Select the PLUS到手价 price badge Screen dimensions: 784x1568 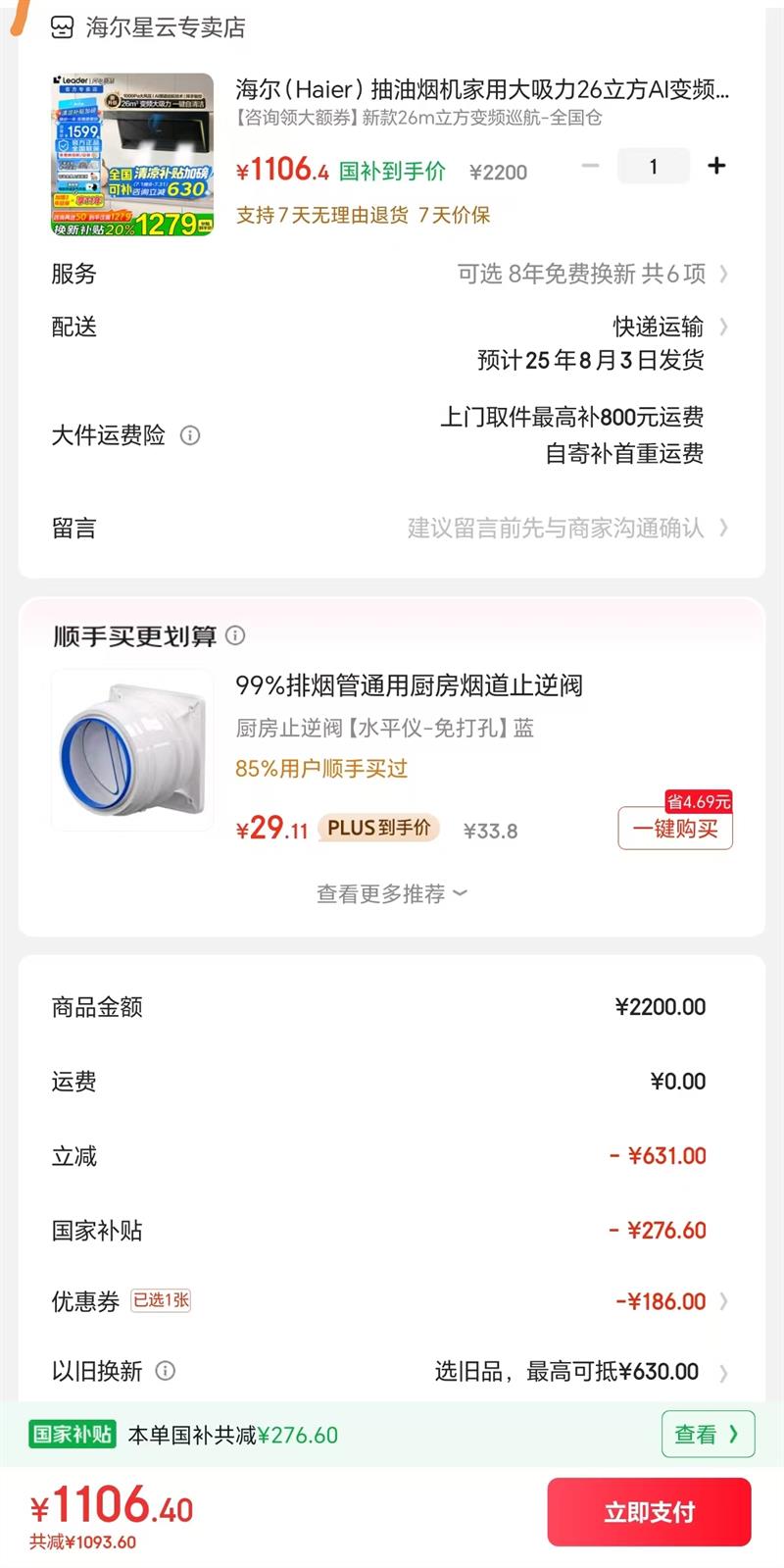pyautogui.click(x=377, y=828)
